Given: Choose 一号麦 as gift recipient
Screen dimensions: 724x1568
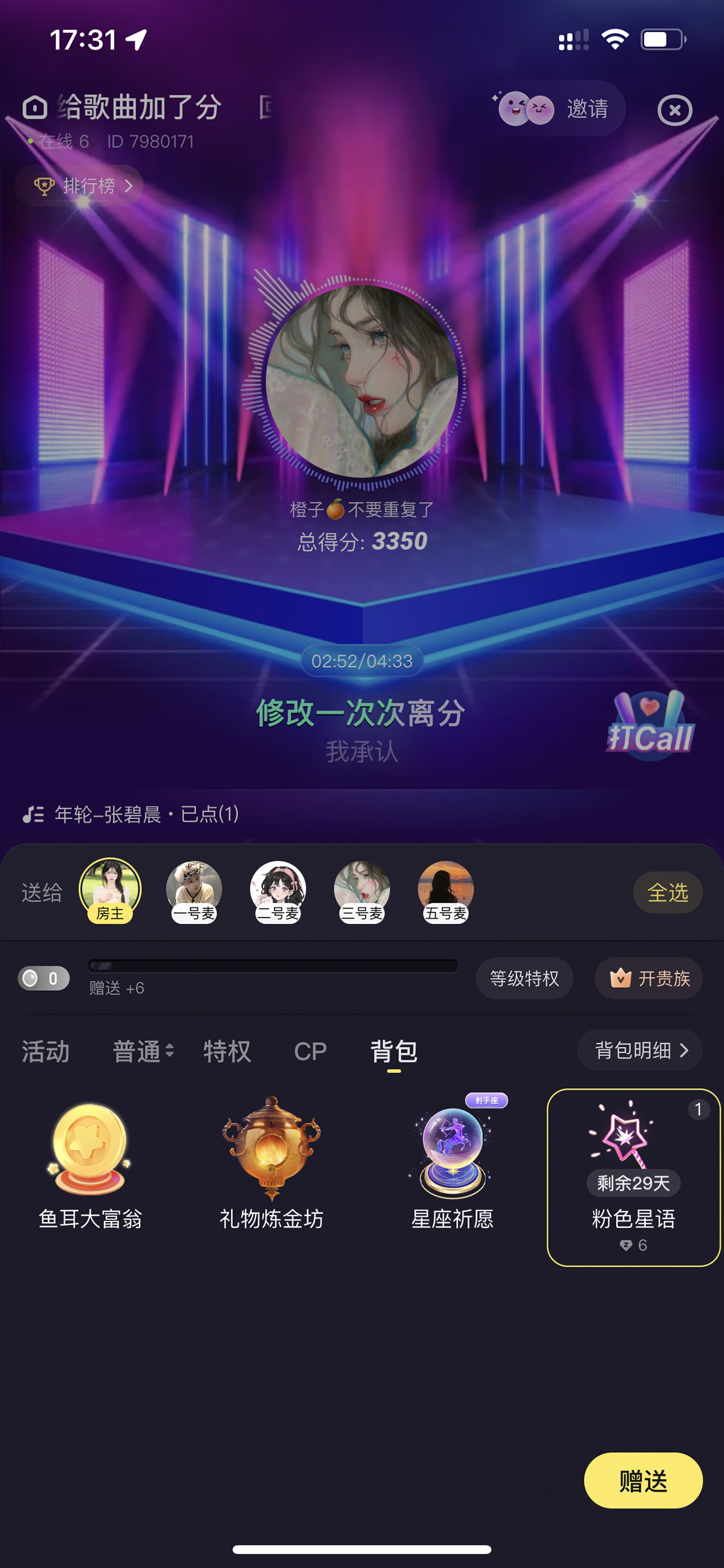Looking at the screenshot, I should pyautogui.click(x=194, y=892).
